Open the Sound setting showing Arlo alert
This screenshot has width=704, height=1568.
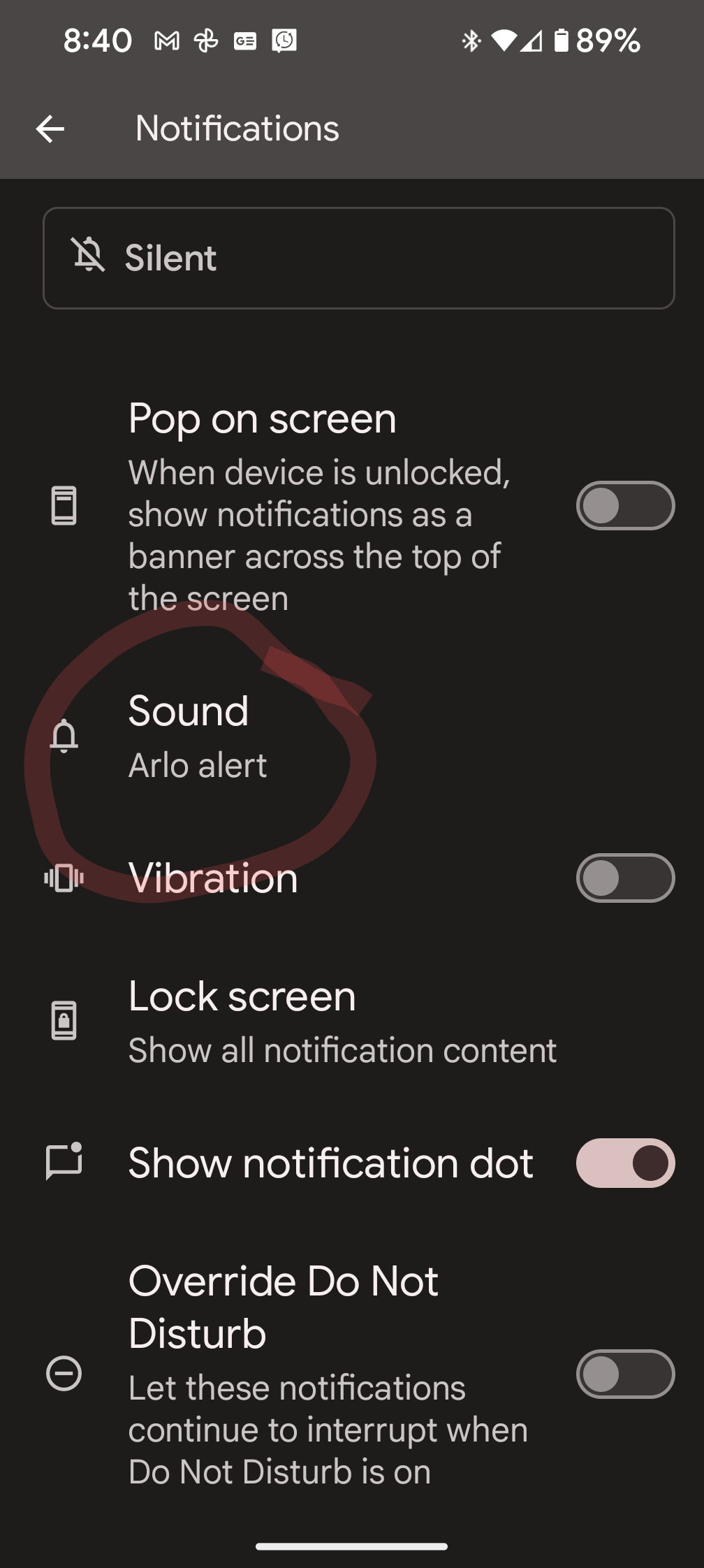coord(198,736)
